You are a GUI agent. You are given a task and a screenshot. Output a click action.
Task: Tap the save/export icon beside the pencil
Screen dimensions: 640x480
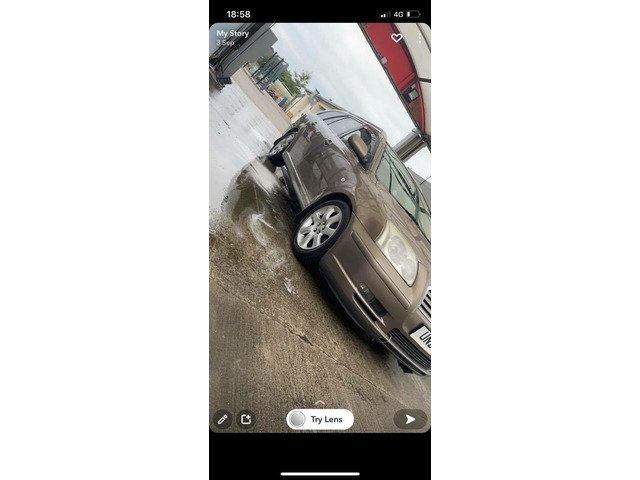[246, 419]
